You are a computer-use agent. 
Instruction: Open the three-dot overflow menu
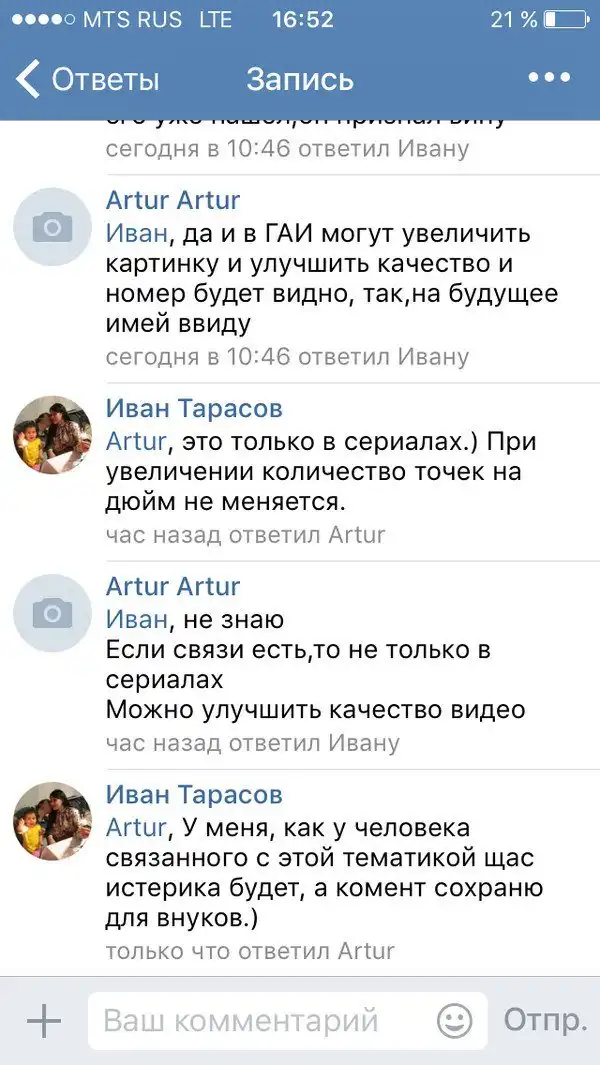click(548, 78)
